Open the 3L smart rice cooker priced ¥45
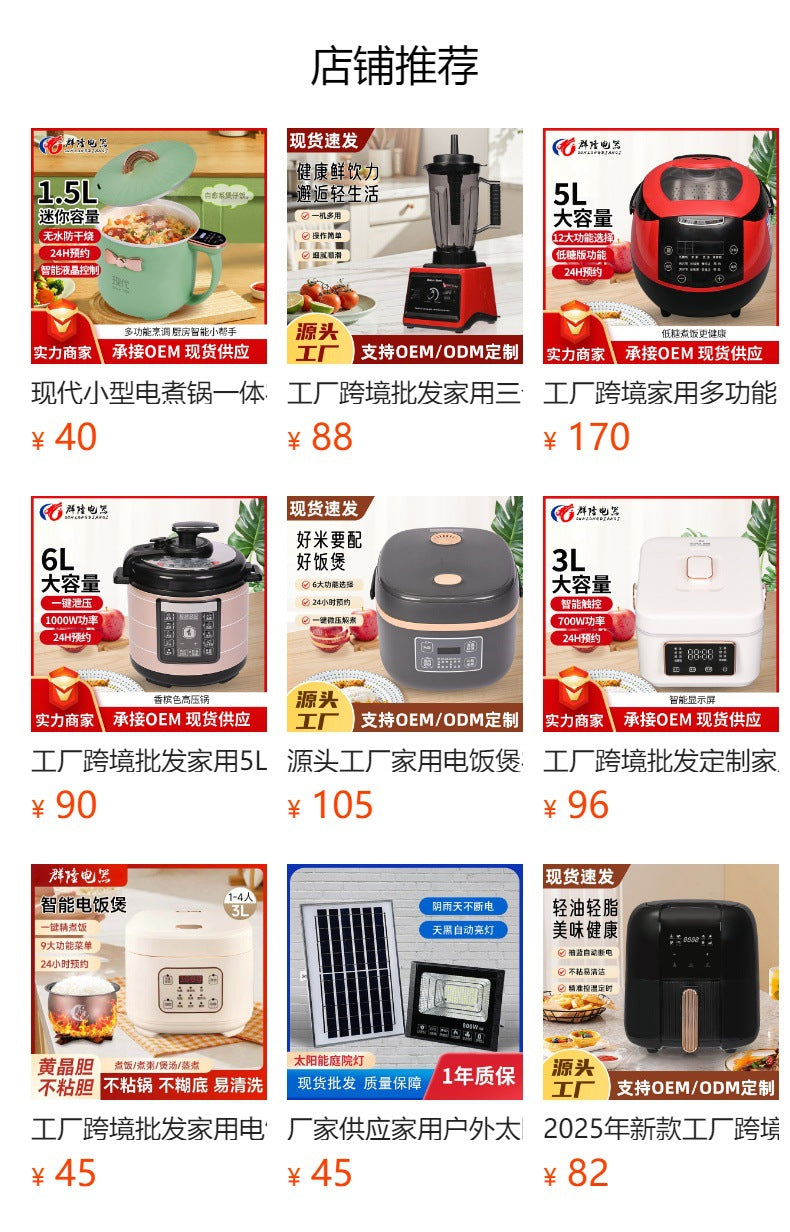790x1232 pixels. tap(148, 982)
